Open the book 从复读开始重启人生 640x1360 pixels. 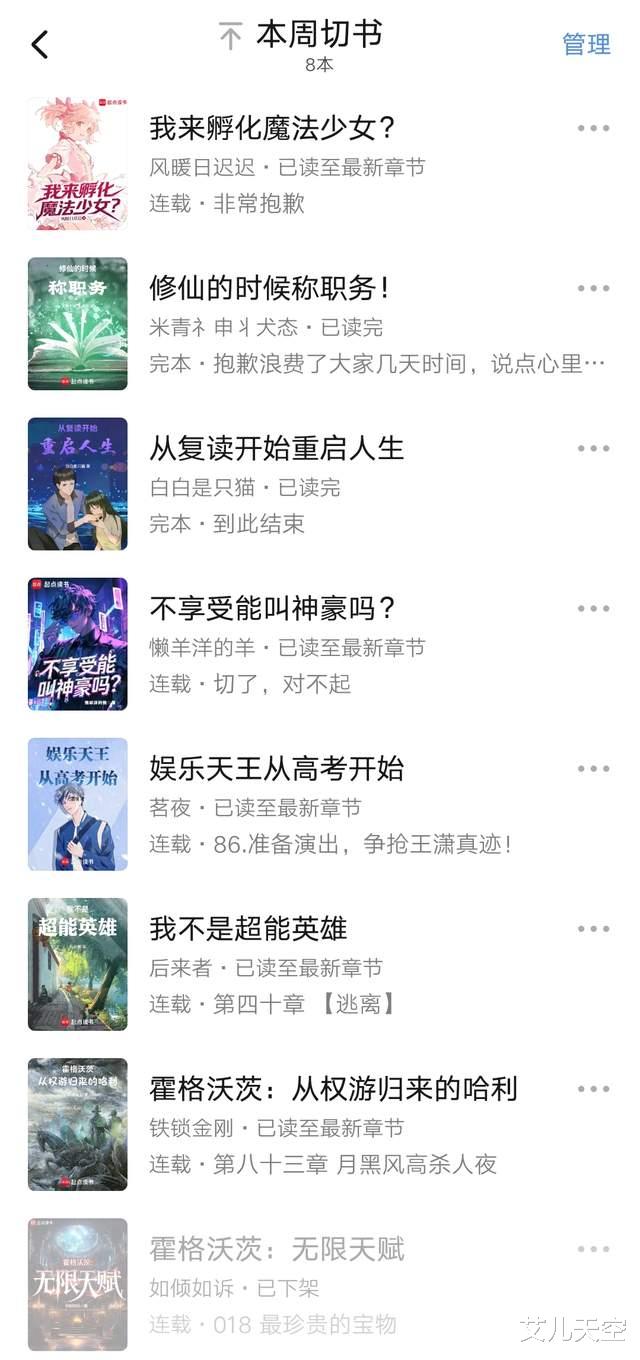(x=276, y=448)
